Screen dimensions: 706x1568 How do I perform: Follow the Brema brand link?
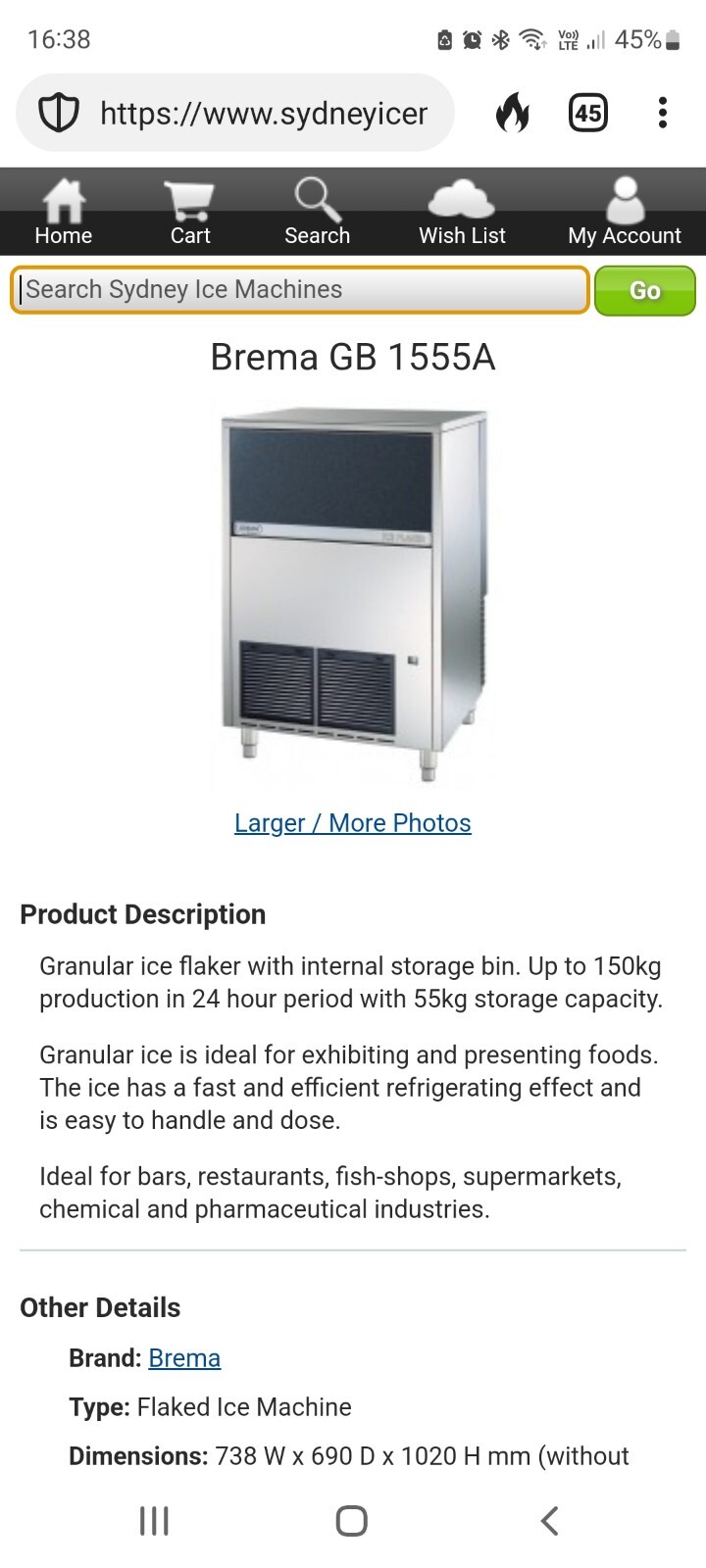(x=184, y=1358)
